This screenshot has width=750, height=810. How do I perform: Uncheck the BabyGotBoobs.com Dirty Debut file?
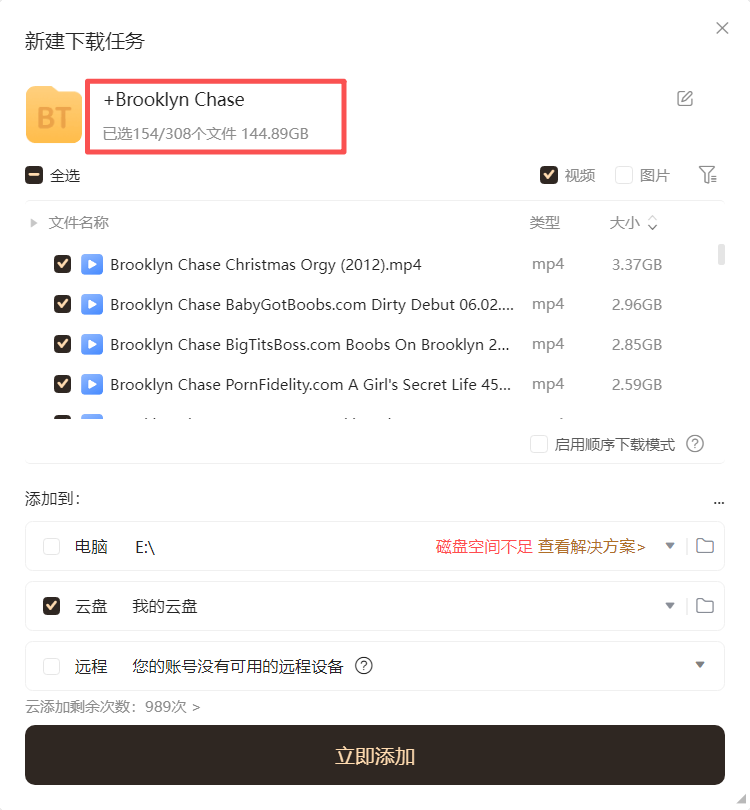tap(62, 304)
